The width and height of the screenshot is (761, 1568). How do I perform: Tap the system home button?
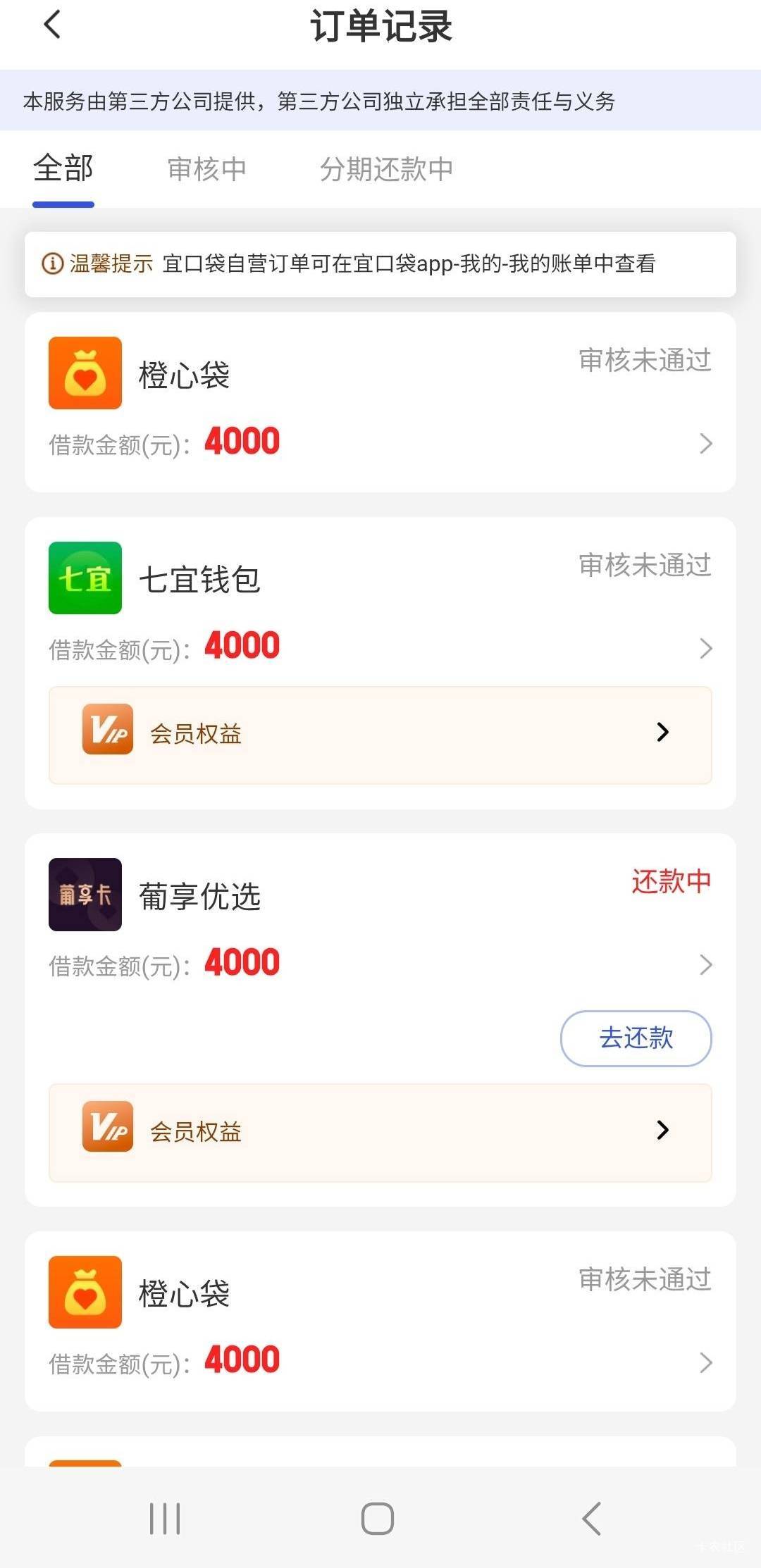(378, 1518)
